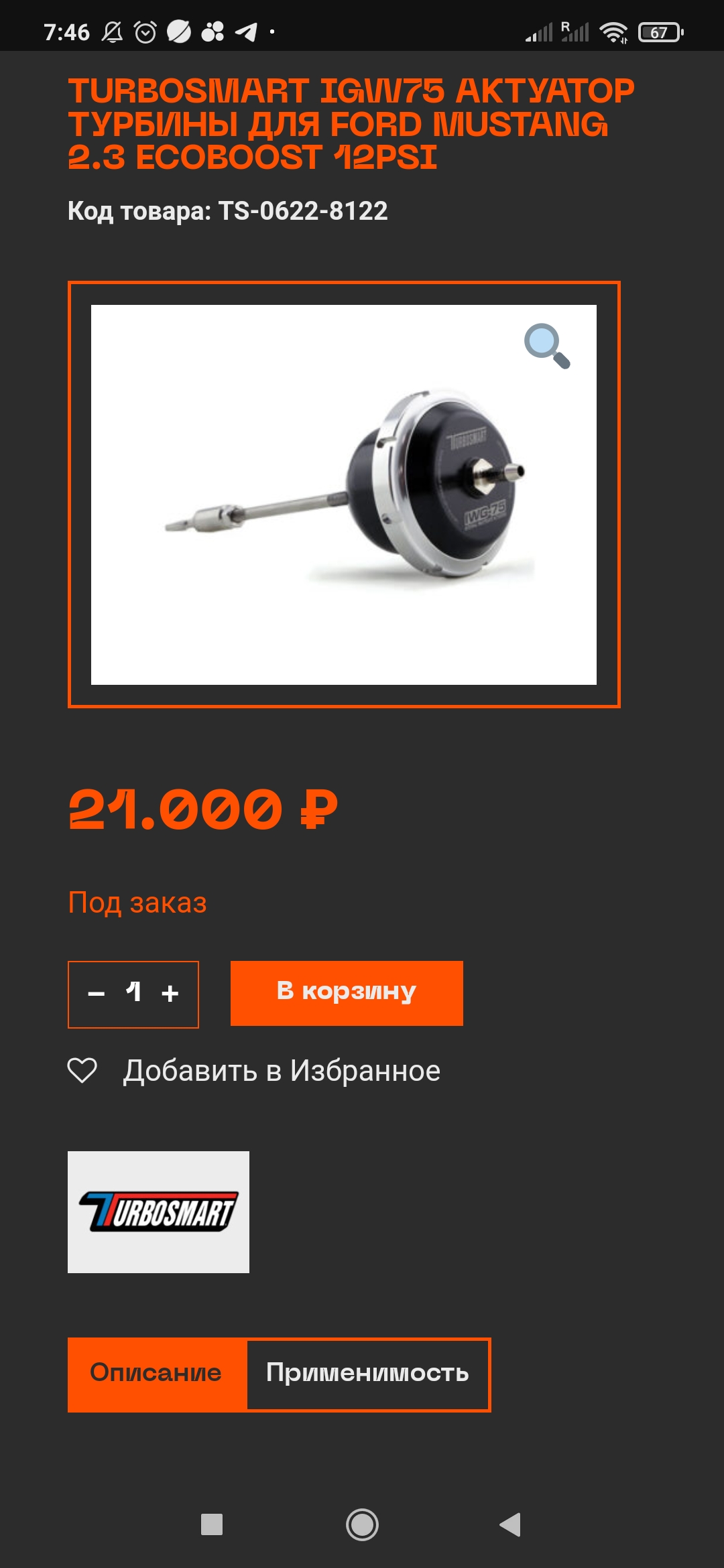Switch to the Применимость tab
This screenshot has width=724, height=1568.
click(367, 1374)
